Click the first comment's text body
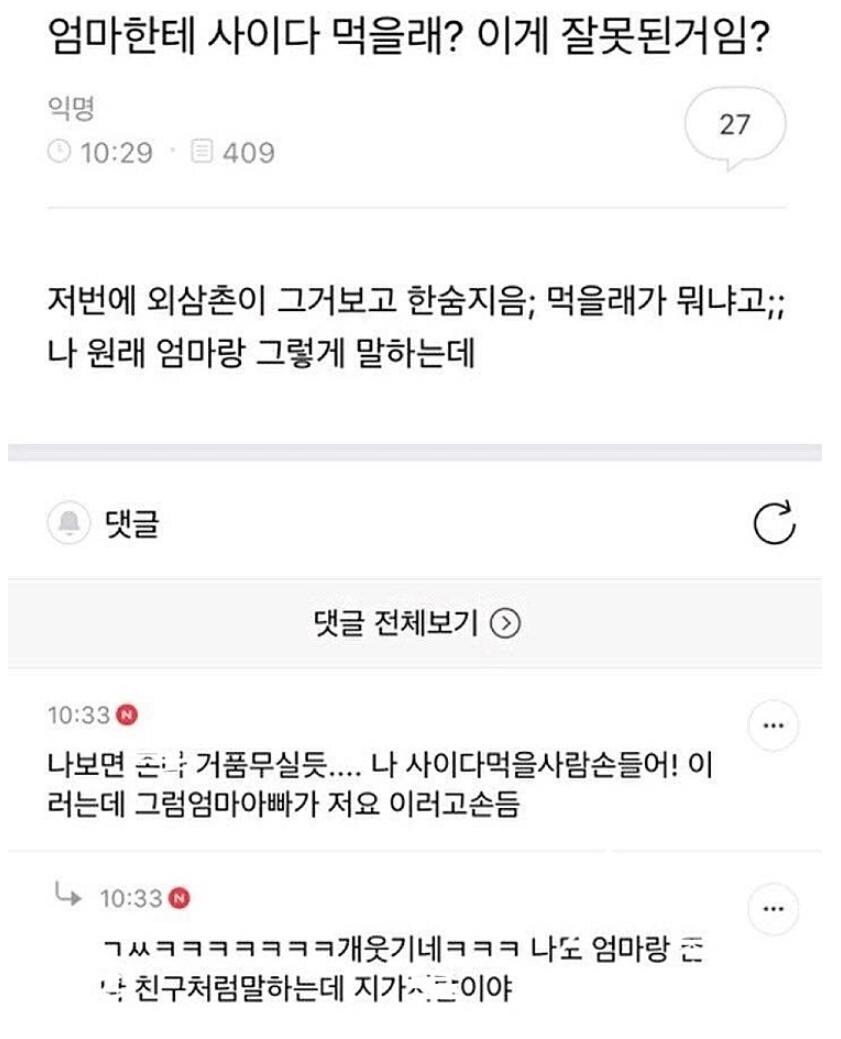The width and height of the screenshot is (841, 1039). click(x=400, y=785)
